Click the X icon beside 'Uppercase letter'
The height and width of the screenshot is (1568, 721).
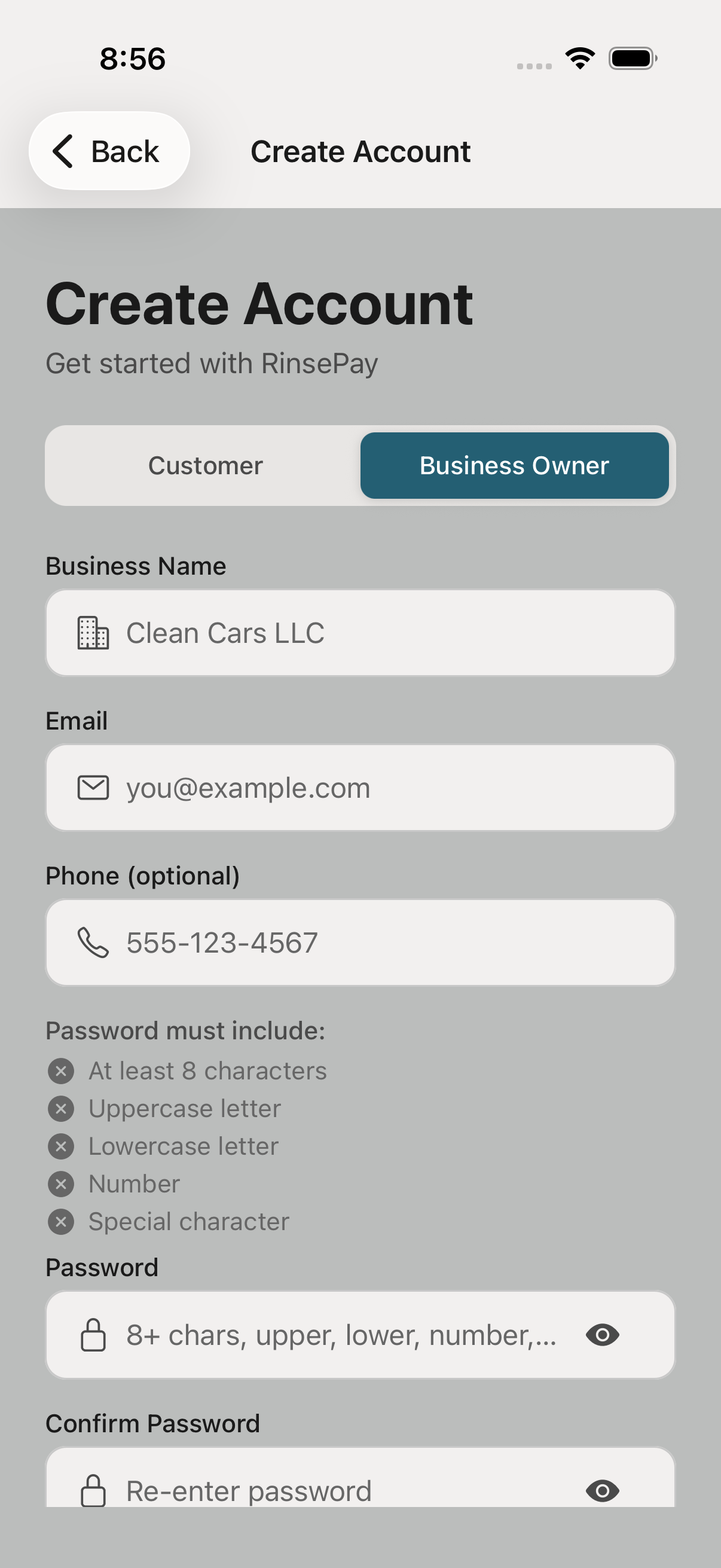tap(61, 1109)
